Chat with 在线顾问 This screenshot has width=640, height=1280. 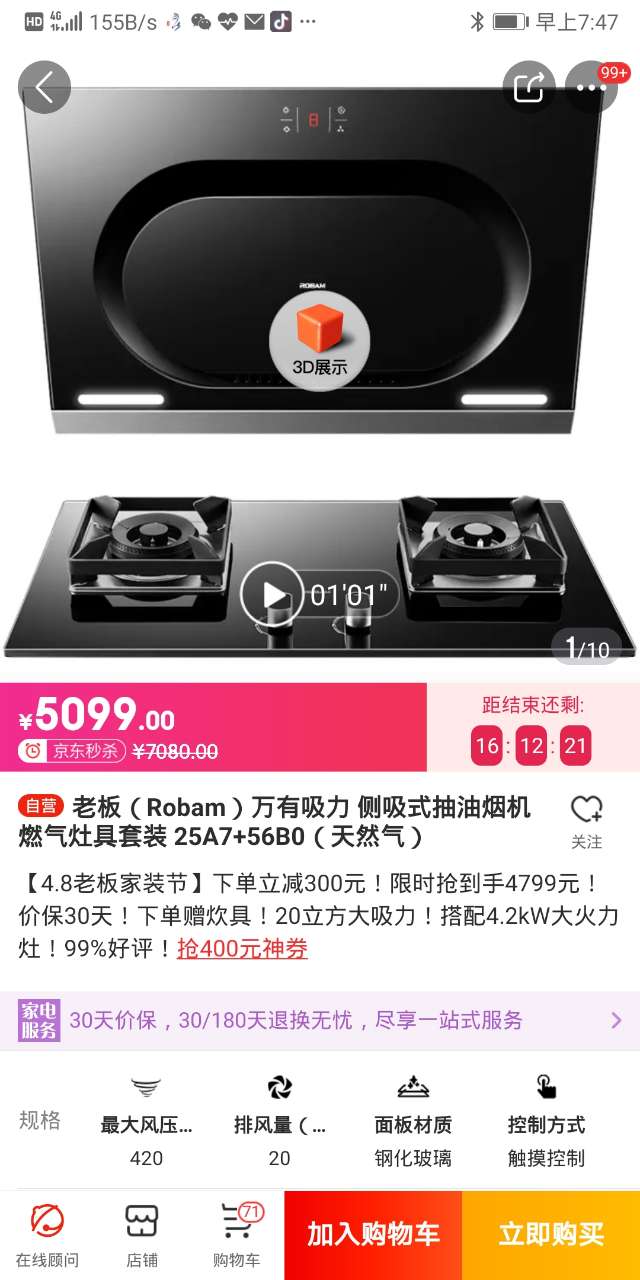point(47,1234)
